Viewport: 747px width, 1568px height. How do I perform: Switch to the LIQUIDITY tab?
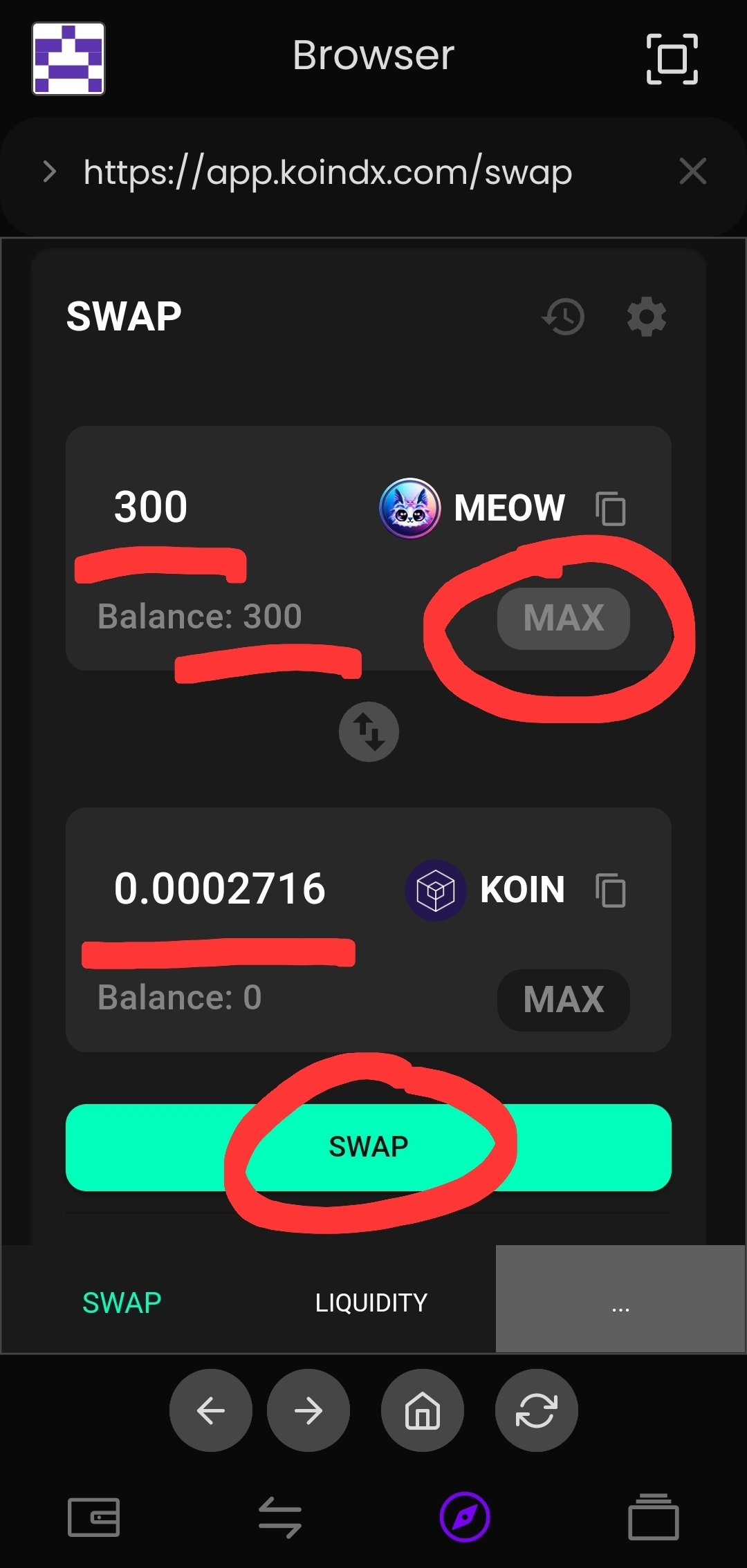(x=371, y=1303)
